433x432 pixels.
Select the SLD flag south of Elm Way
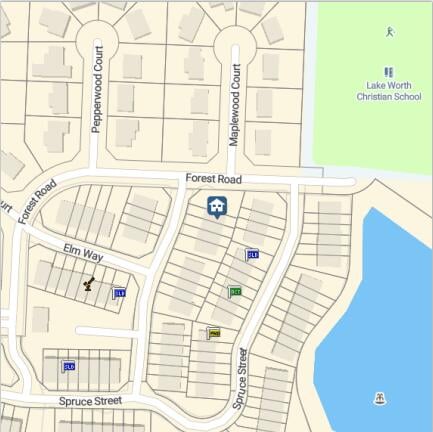[118, 293]
